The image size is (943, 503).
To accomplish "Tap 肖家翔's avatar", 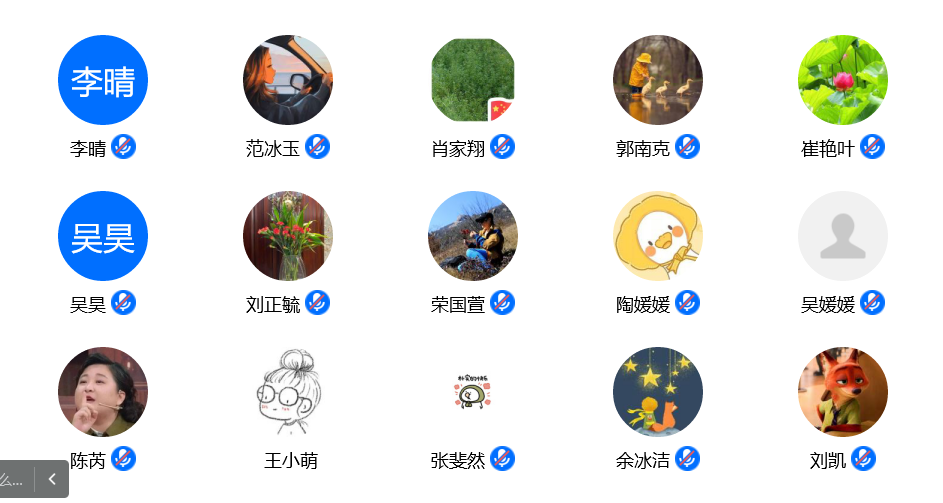I will [x=473, y=80].
